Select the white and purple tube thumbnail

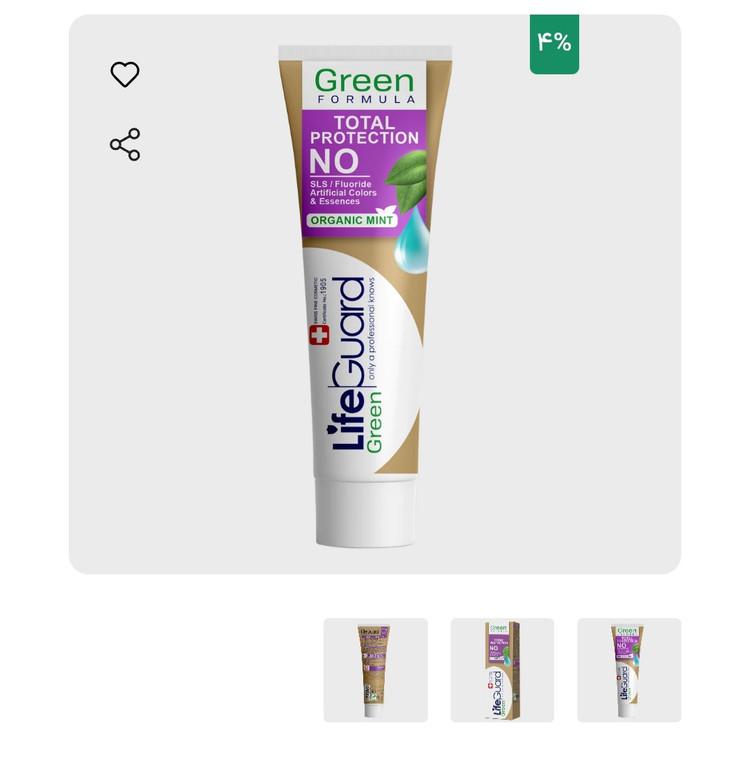pyautogui.click(x=629, y=670)
